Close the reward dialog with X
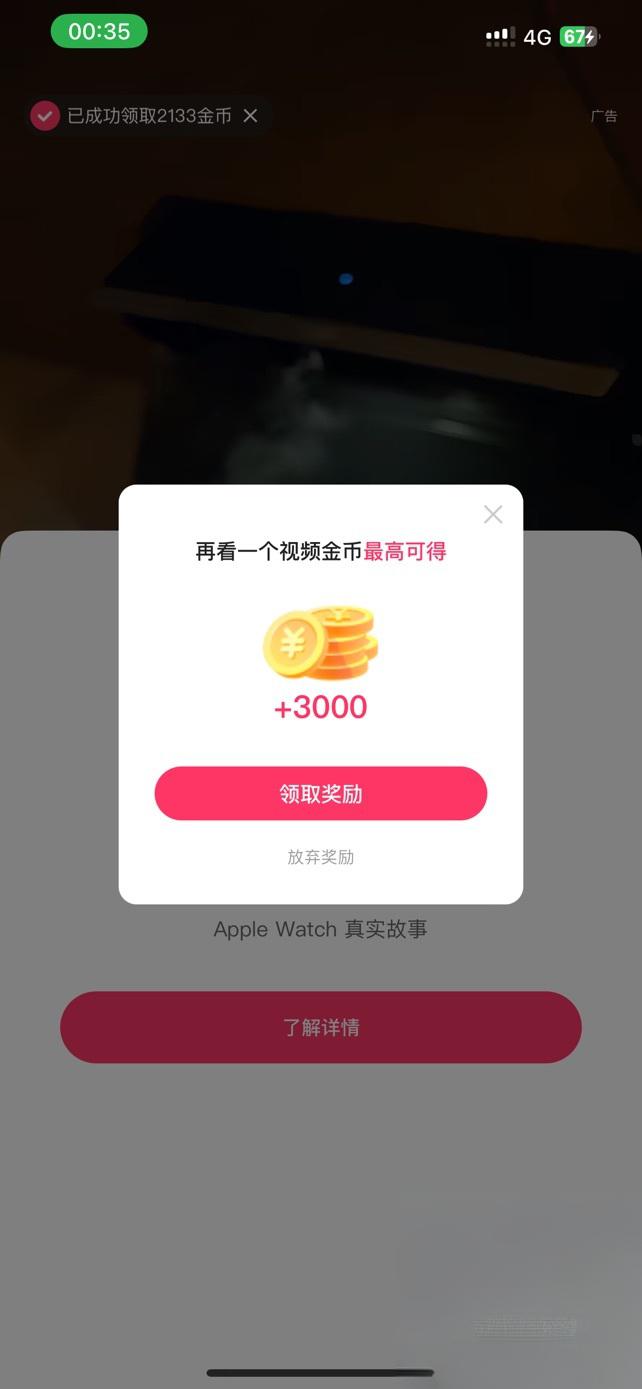The height and width of the screenshot is (1389, 642). (493, 514)
